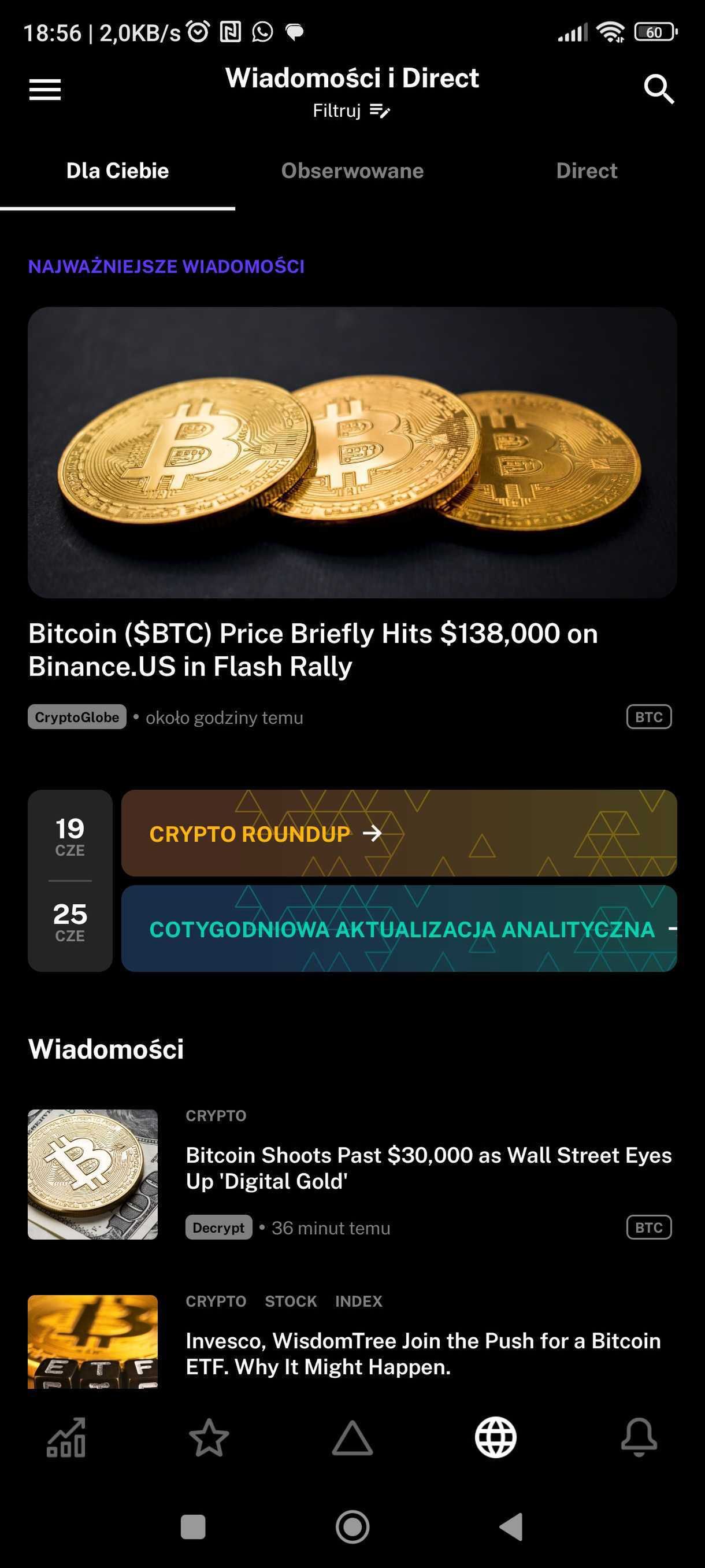Tap the BTC tag on Decrypt article
The height and width of the screenshot is (1568, 705).
pyautogui.click(x=649, y=1227)
